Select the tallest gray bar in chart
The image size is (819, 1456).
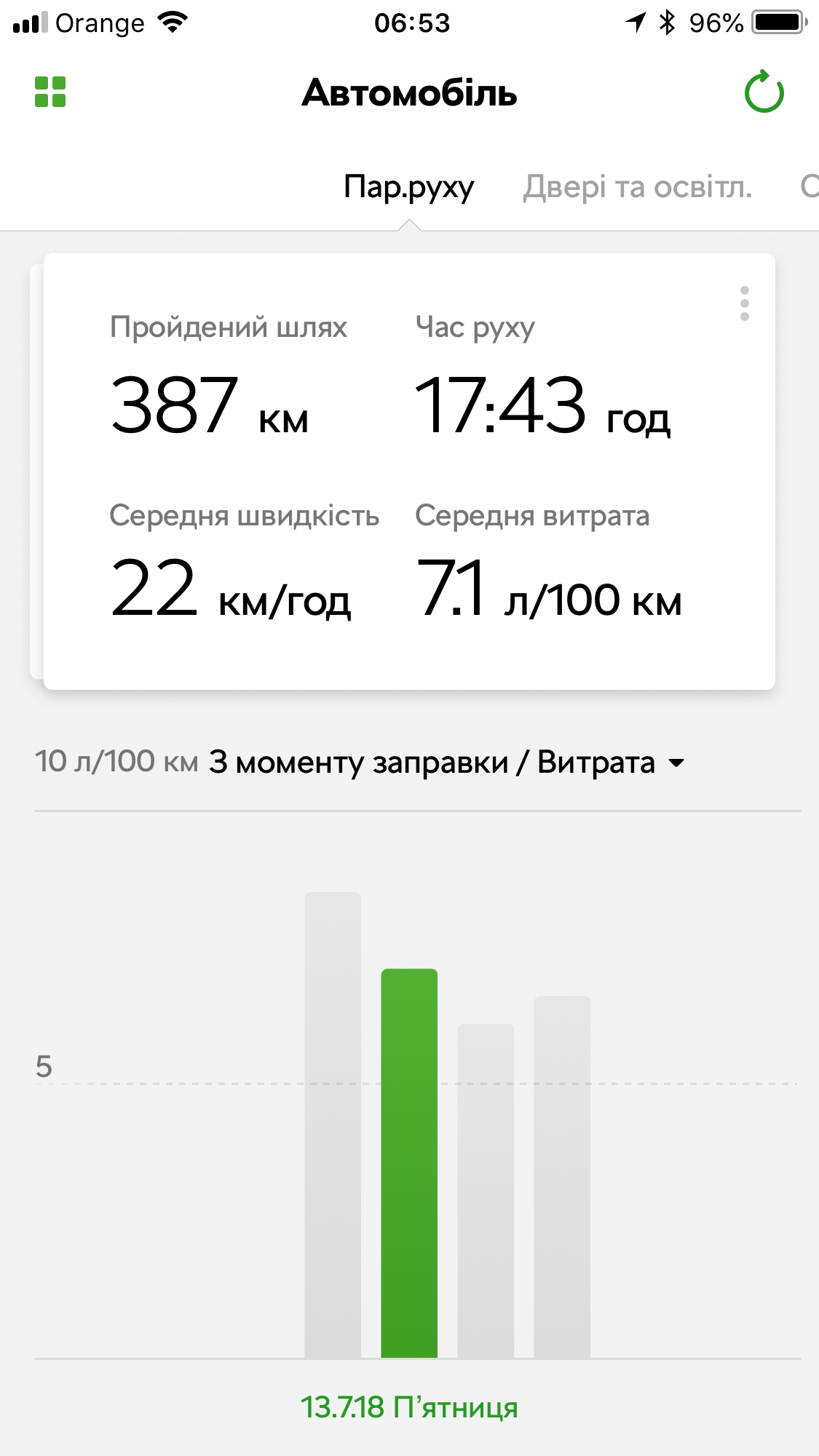click(333, 1124)
